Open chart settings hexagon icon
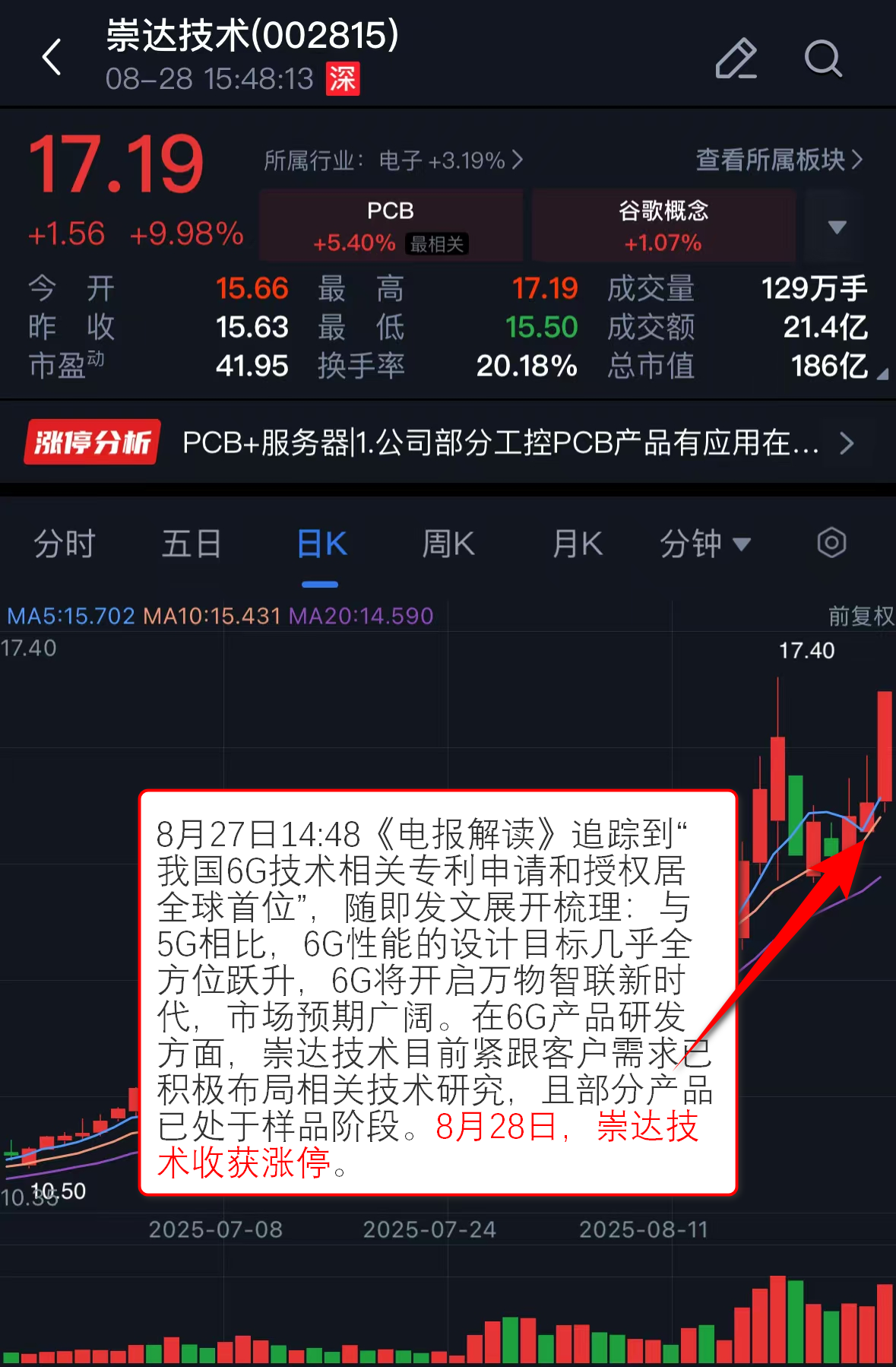The image size is (896, 1367). pos(831,543)
